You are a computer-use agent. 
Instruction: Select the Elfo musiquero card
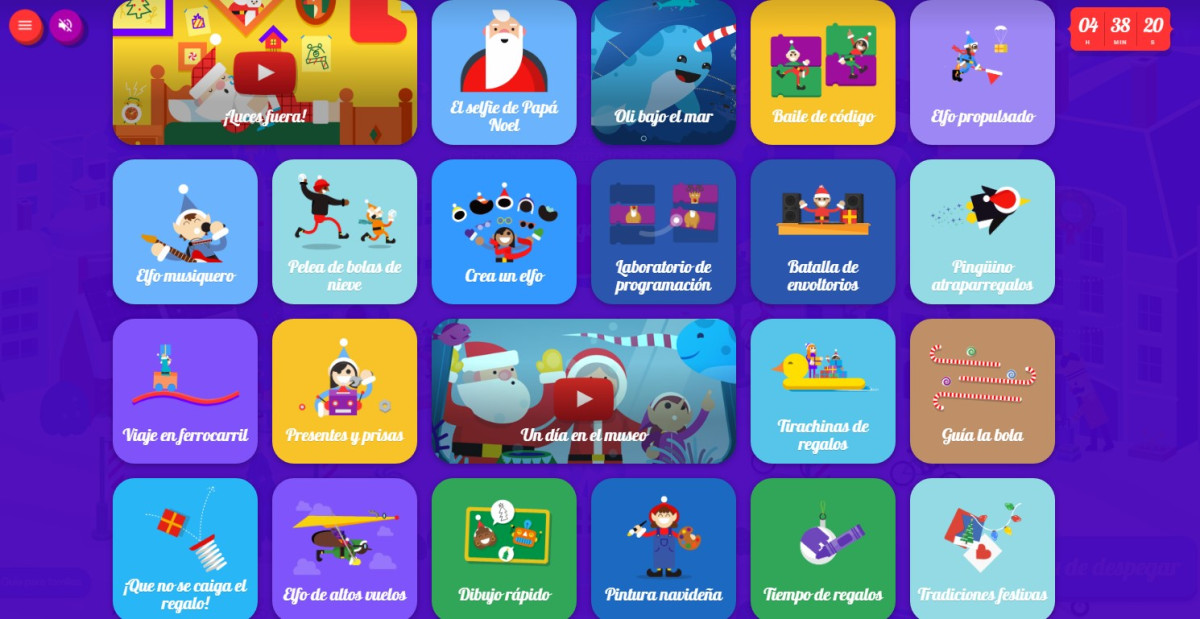[x=185, y=231]
